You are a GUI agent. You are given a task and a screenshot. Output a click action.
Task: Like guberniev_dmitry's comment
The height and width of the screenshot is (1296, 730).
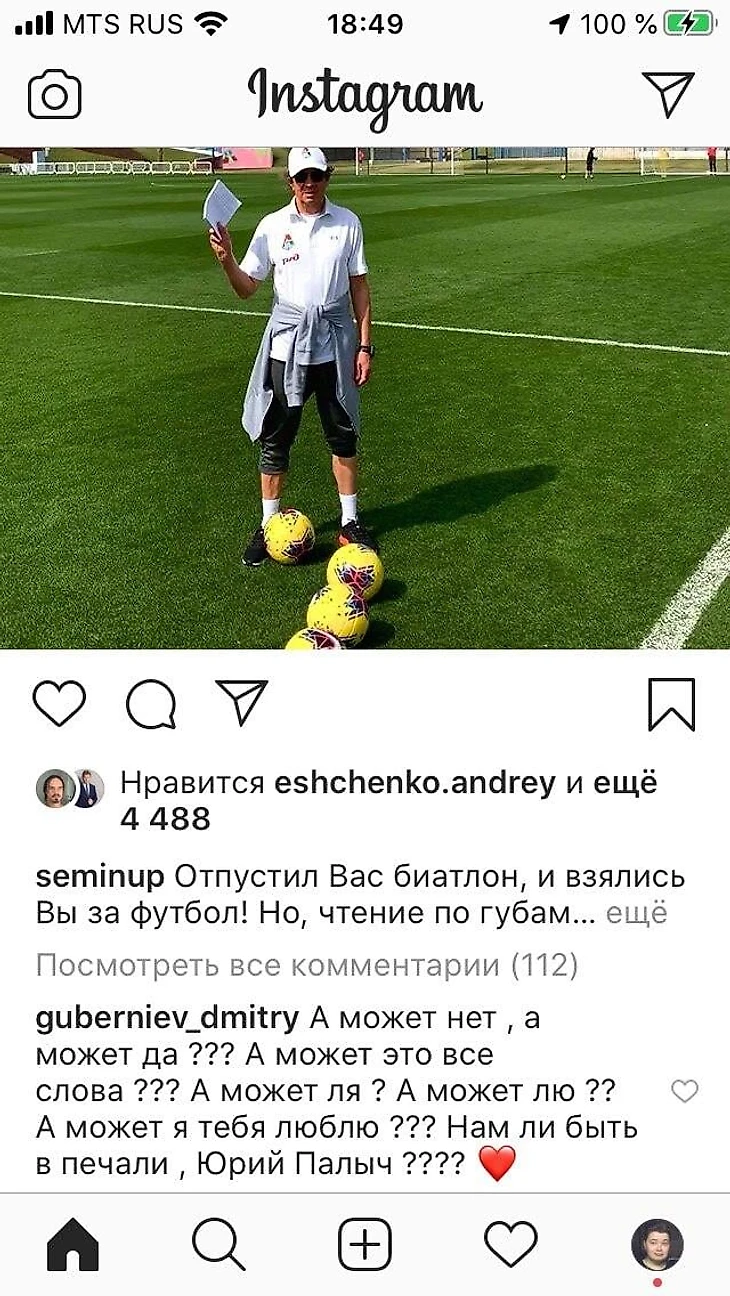click(684, 1091)
